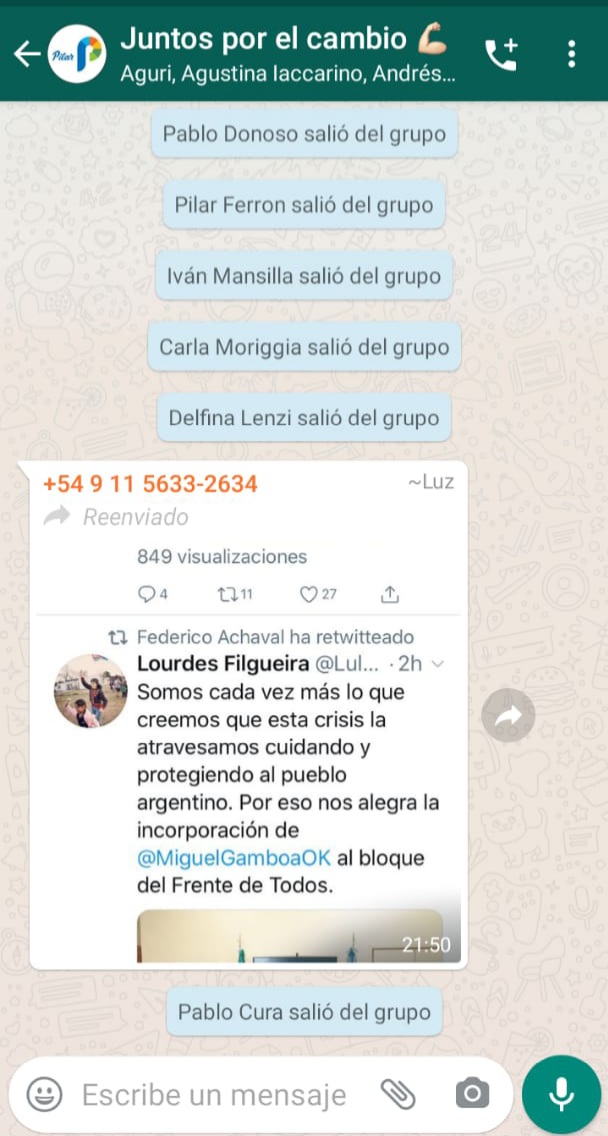This screenshot has width=608, height=1136.
Task: Open the sender number +54 9 11 5633-2634
Action: click(150, 484)
